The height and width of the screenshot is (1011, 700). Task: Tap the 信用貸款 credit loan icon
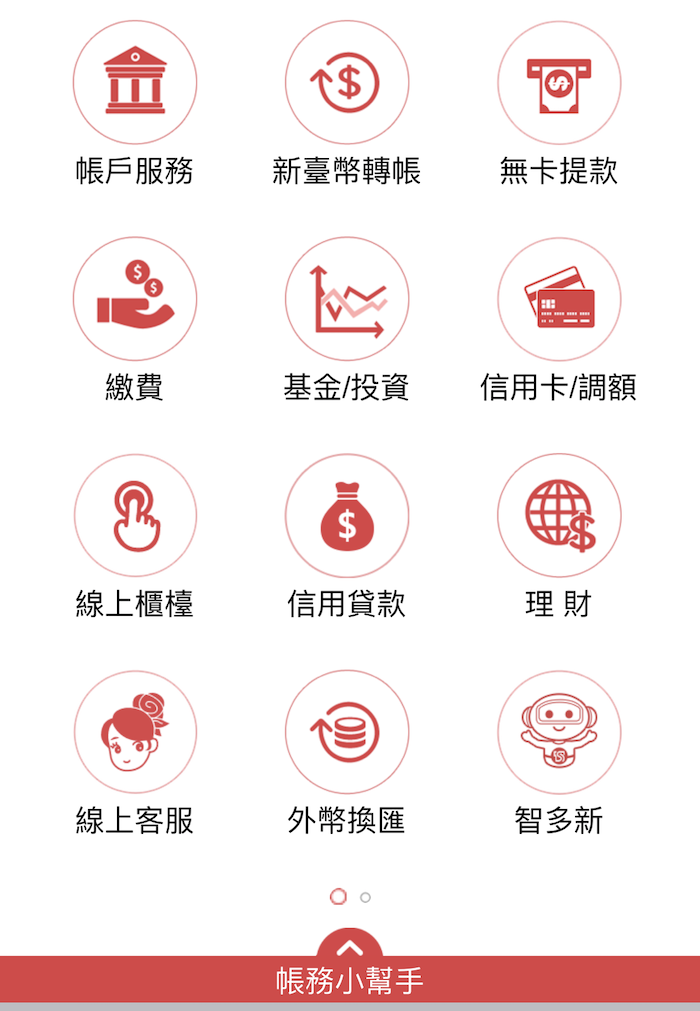[x=347, y=516]
